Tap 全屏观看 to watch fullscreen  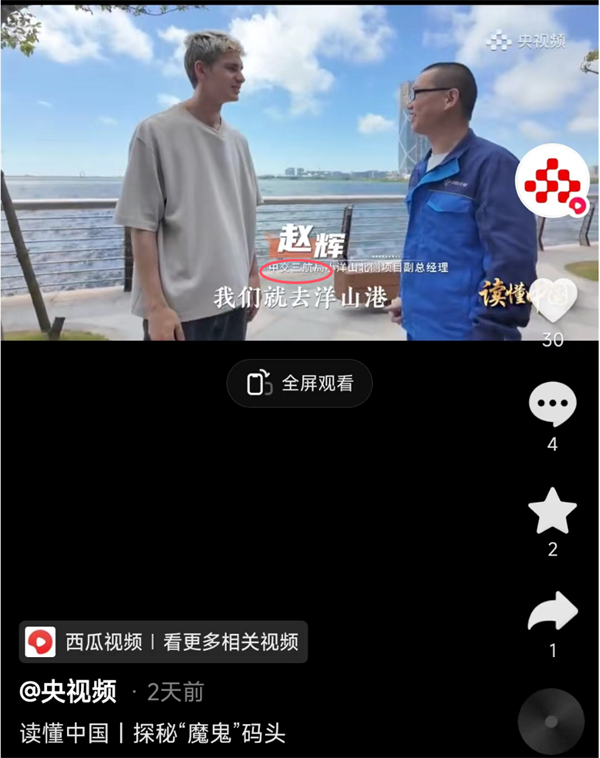click(x=299, y=383)
